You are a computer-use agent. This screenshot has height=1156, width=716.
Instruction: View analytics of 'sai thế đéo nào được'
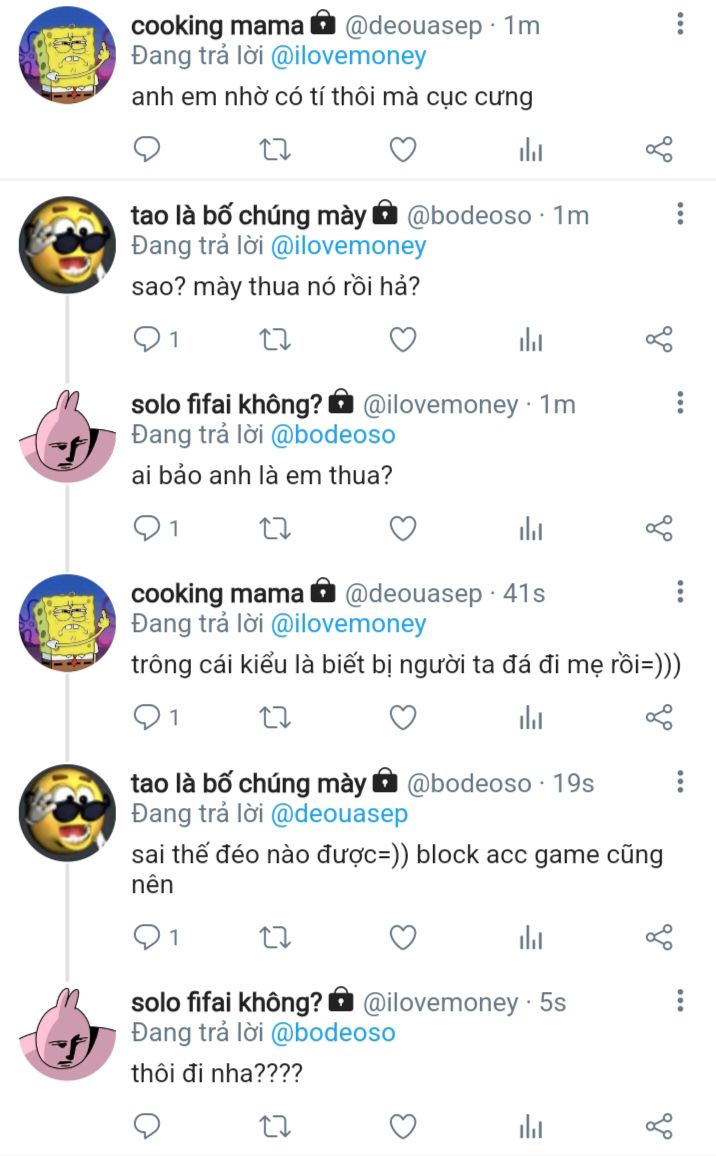click(x=531, y=937)
